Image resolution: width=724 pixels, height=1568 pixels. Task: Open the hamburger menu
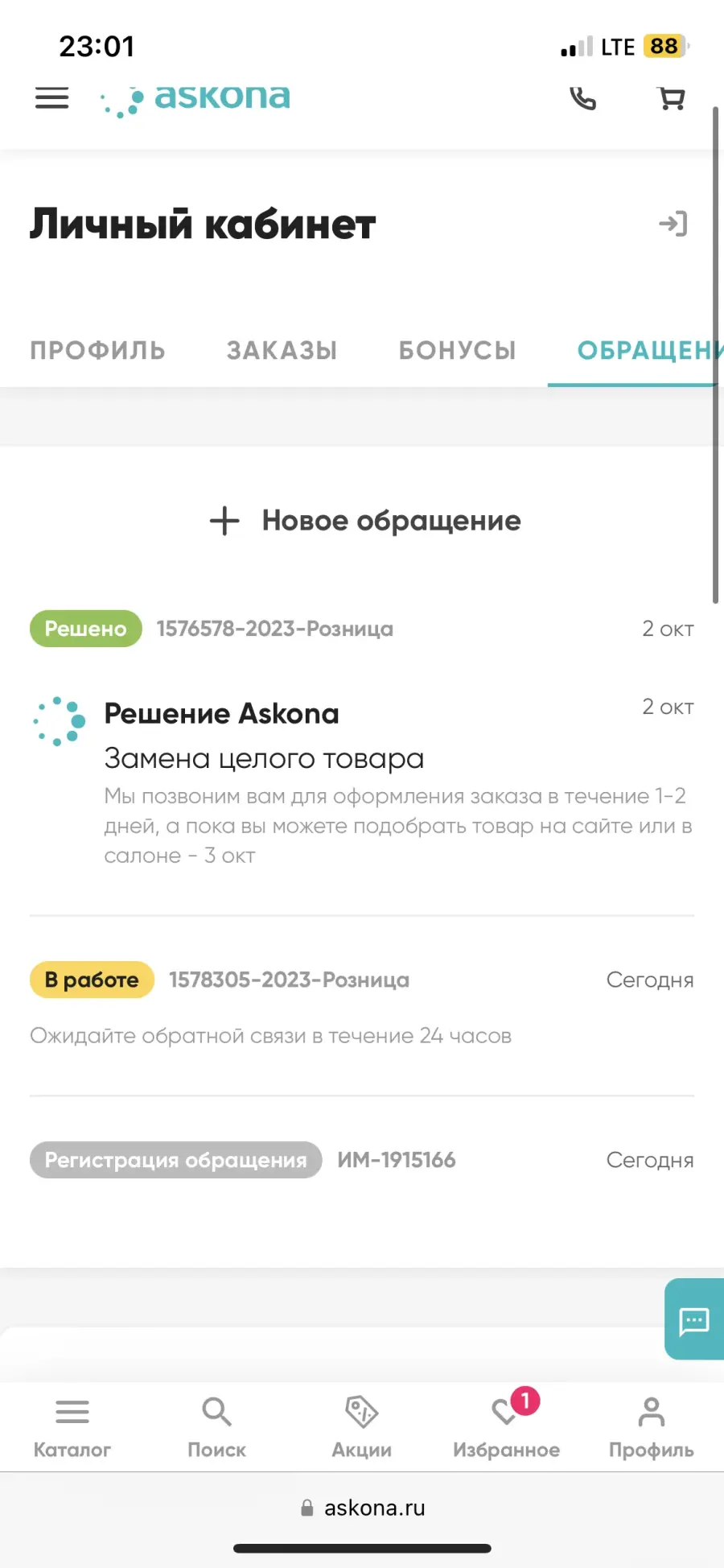51,98
